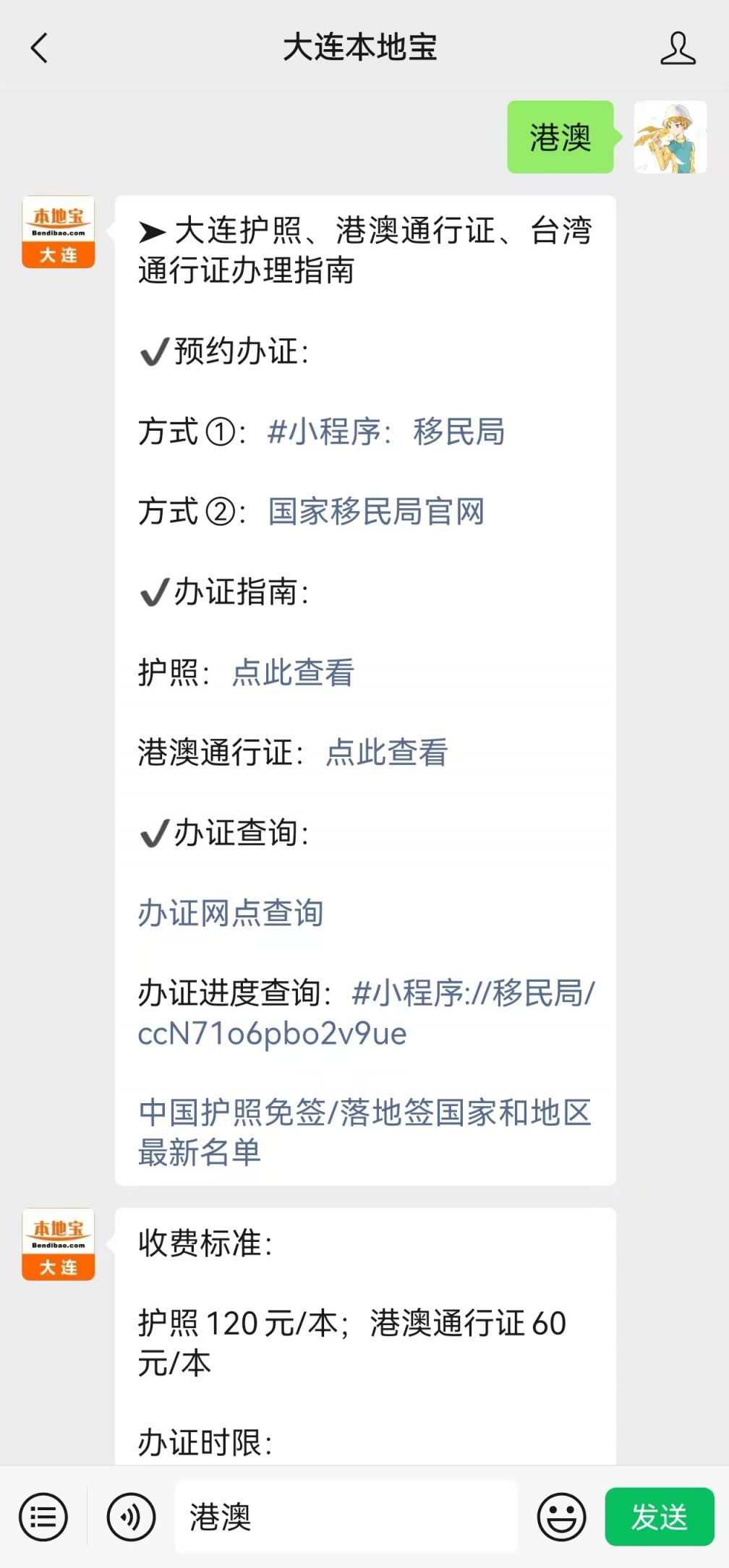
Task: Open the 国家移民局官网 link
Action: tap(376, 512)
